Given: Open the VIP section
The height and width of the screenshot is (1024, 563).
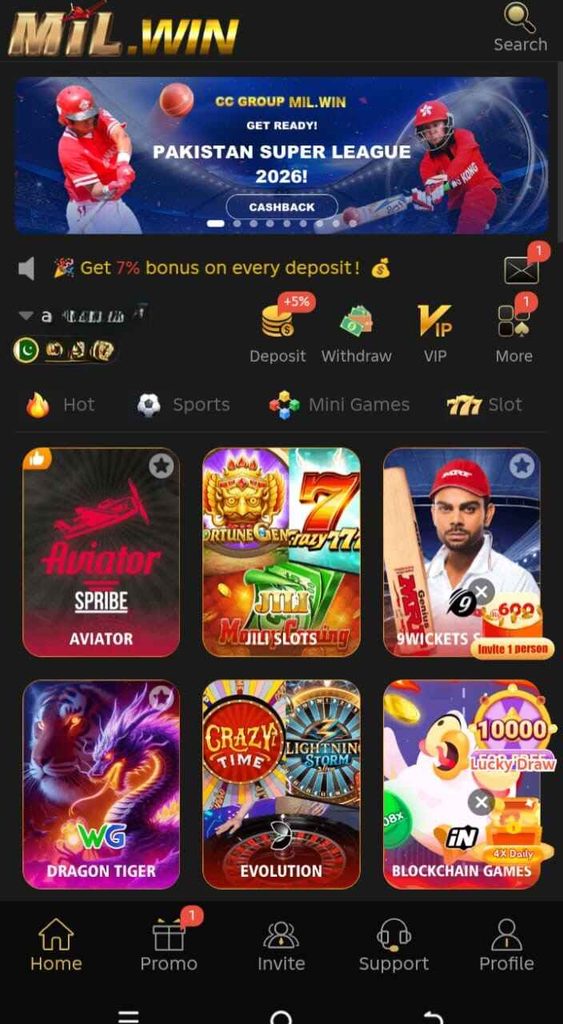Looking at the screenshot, I should pyautogui.click(x=434, y=333).
